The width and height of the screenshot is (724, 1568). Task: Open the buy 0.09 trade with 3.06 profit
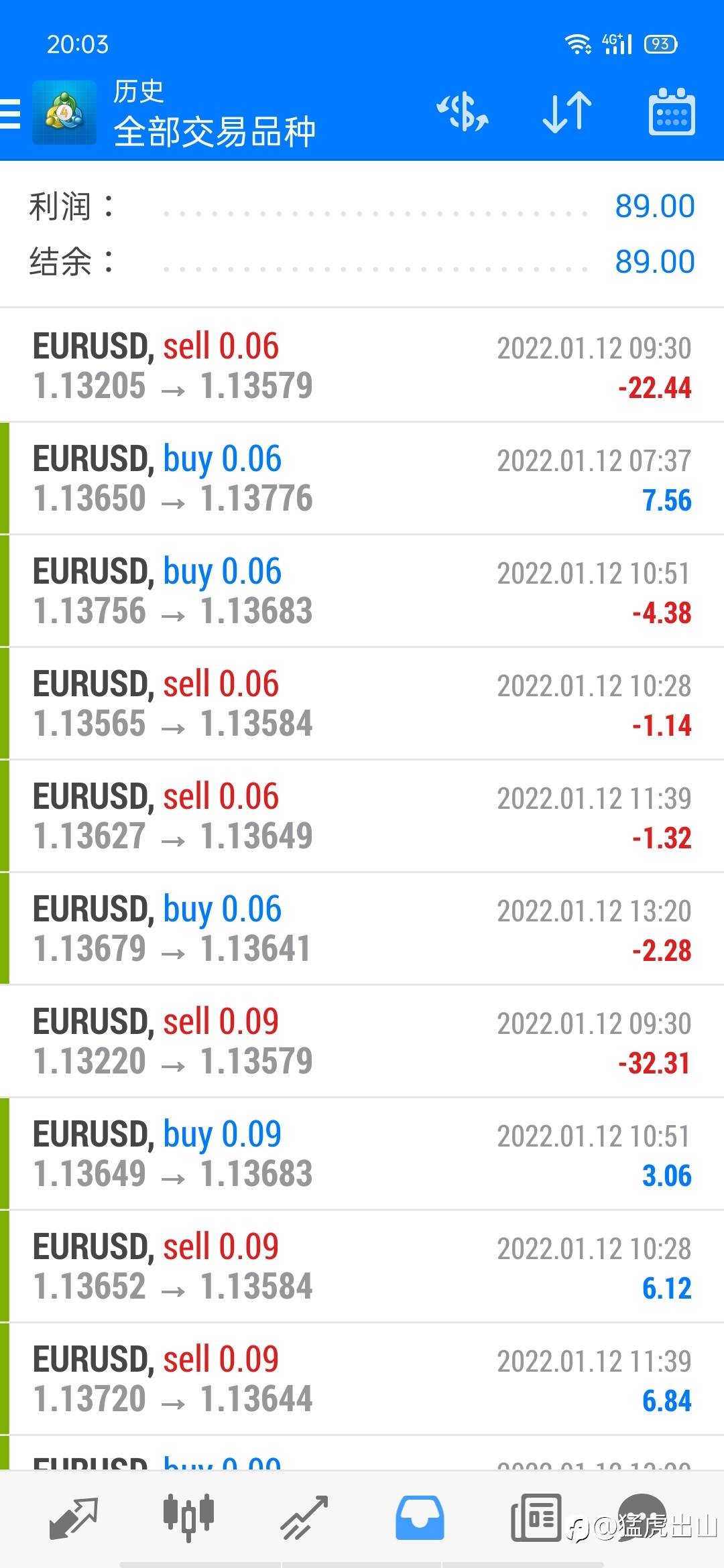click(362, 1153)
